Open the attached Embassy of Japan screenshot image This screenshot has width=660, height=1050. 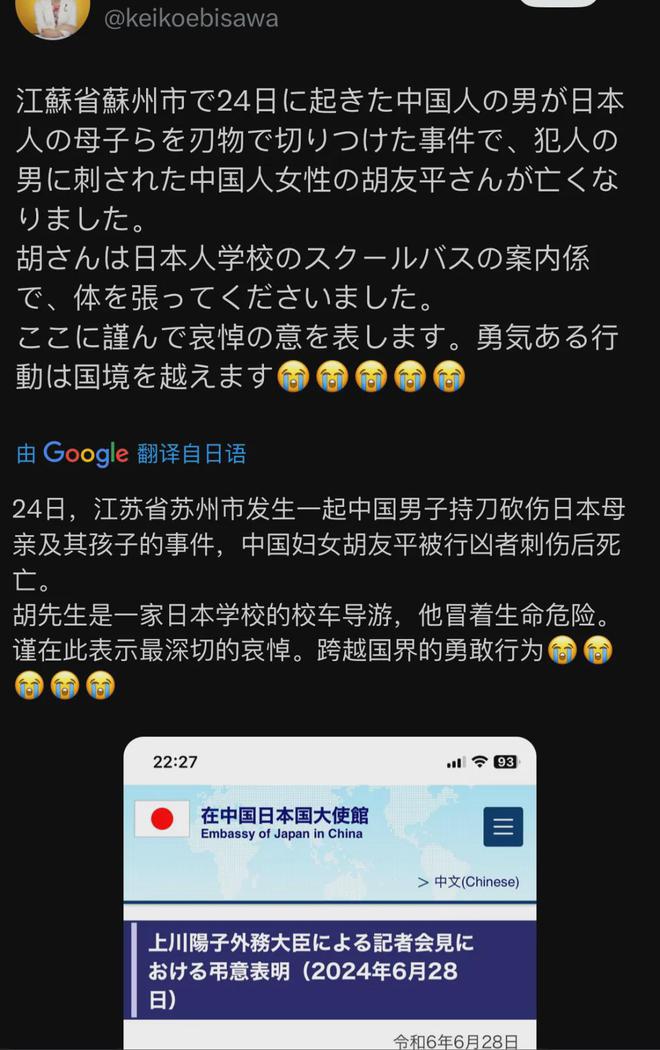330,892
